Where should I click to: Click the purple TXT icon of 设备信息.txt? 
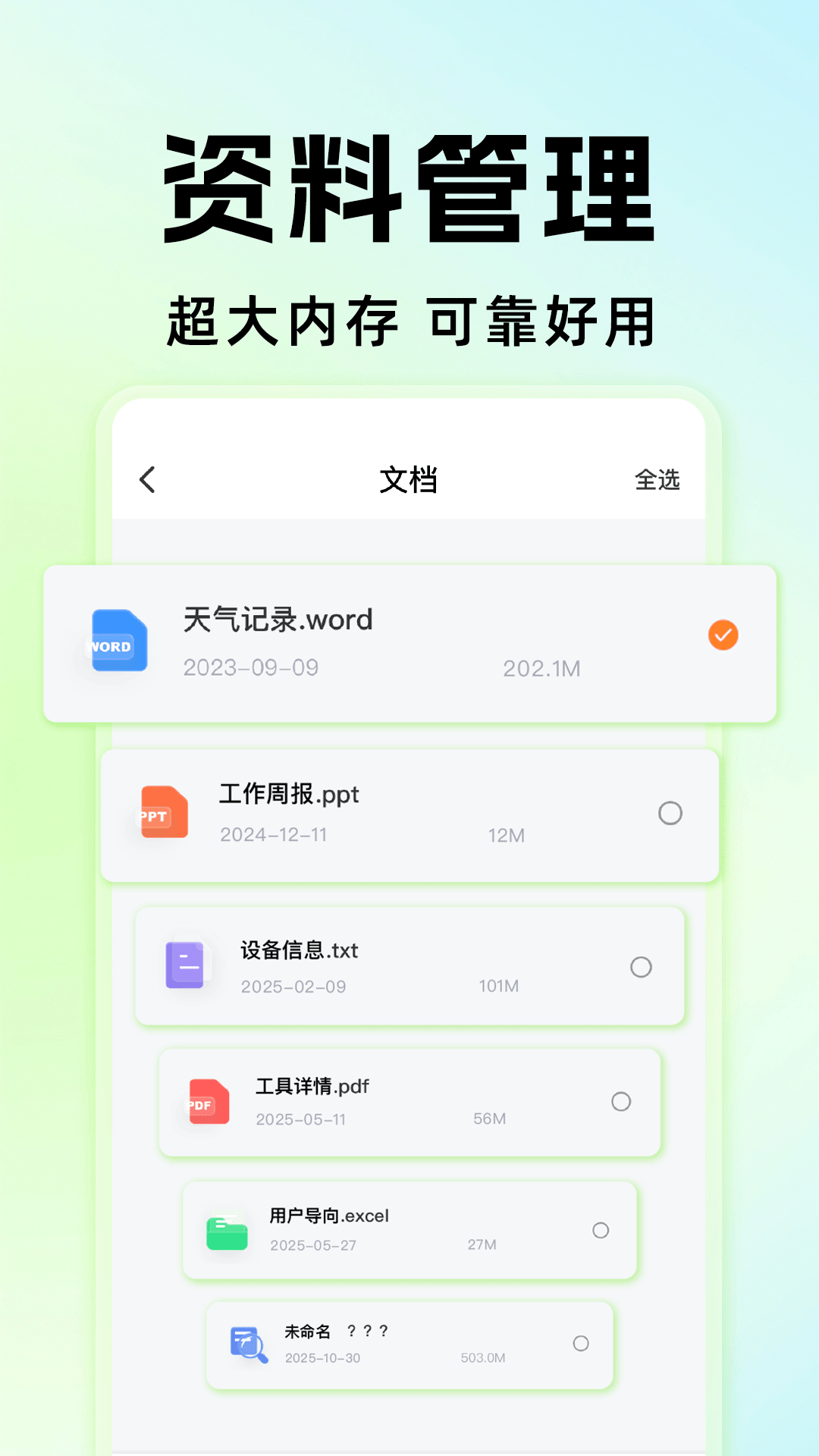pyautogui.click(x=184, y=965)
